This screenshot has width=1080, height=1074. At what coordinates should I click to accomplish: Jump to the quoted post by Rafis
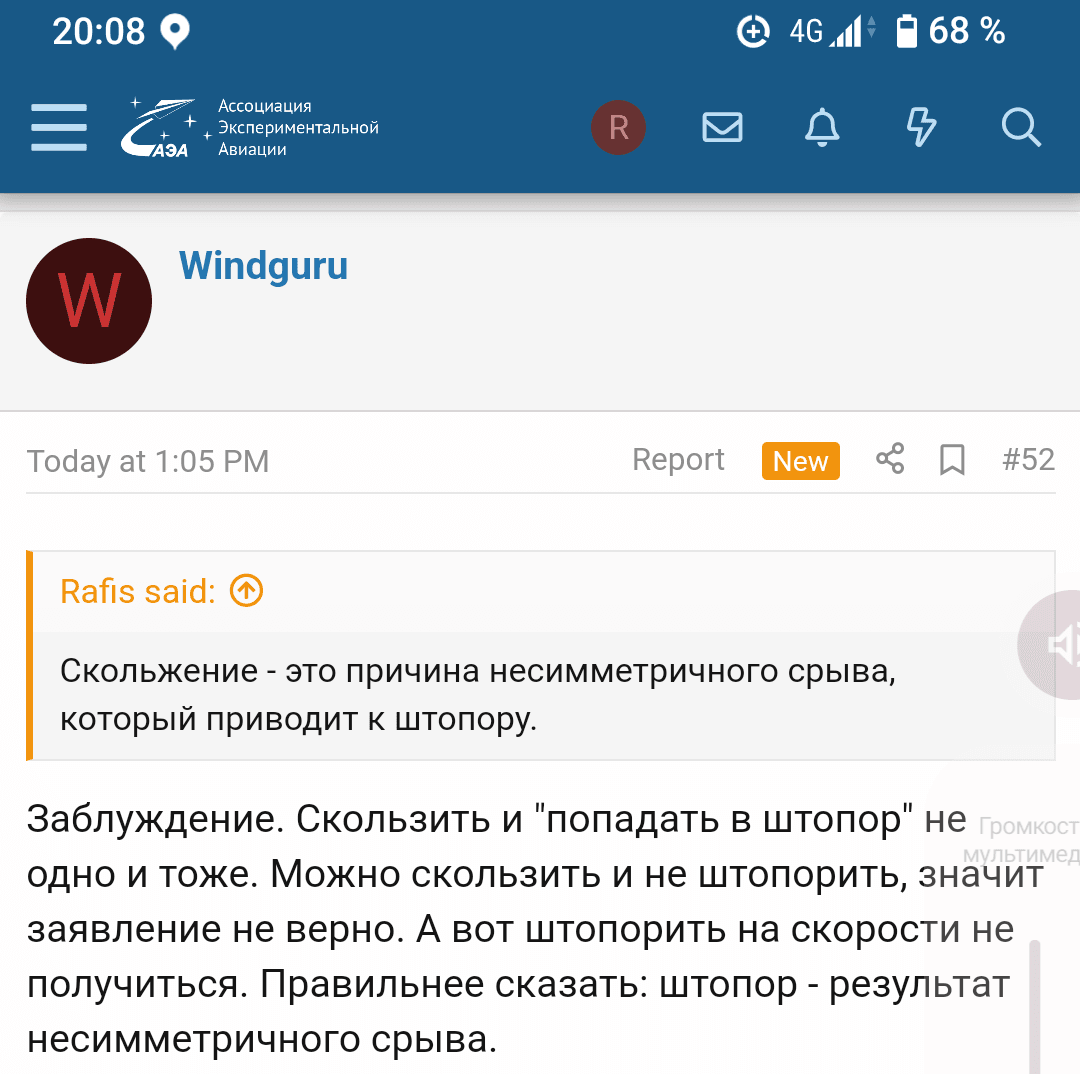pos(246,591)
